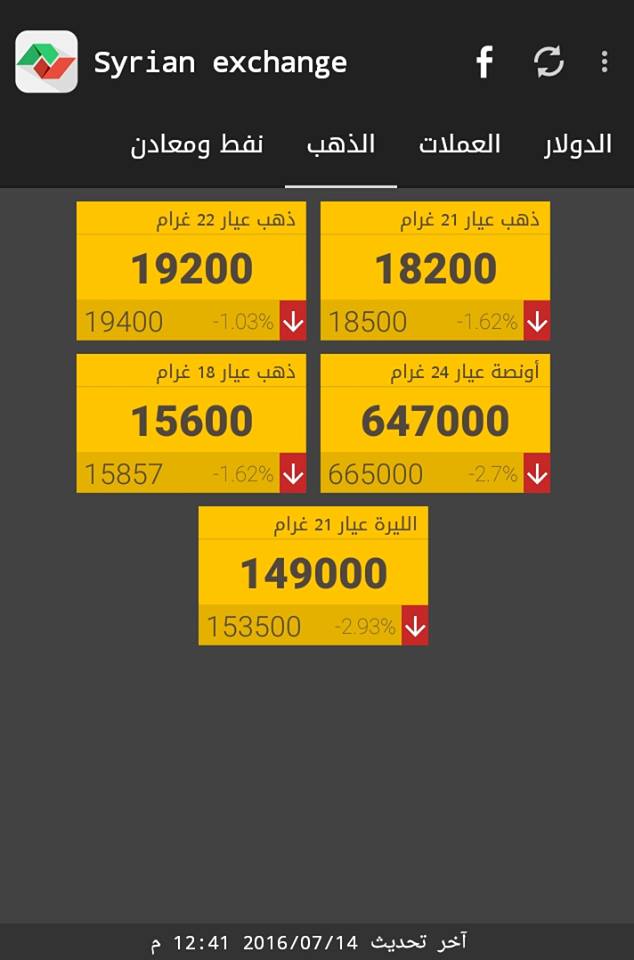This screenshot has height=960, width=634.
Task: Refresh the exchange prices
Action: tap(548, 63)
